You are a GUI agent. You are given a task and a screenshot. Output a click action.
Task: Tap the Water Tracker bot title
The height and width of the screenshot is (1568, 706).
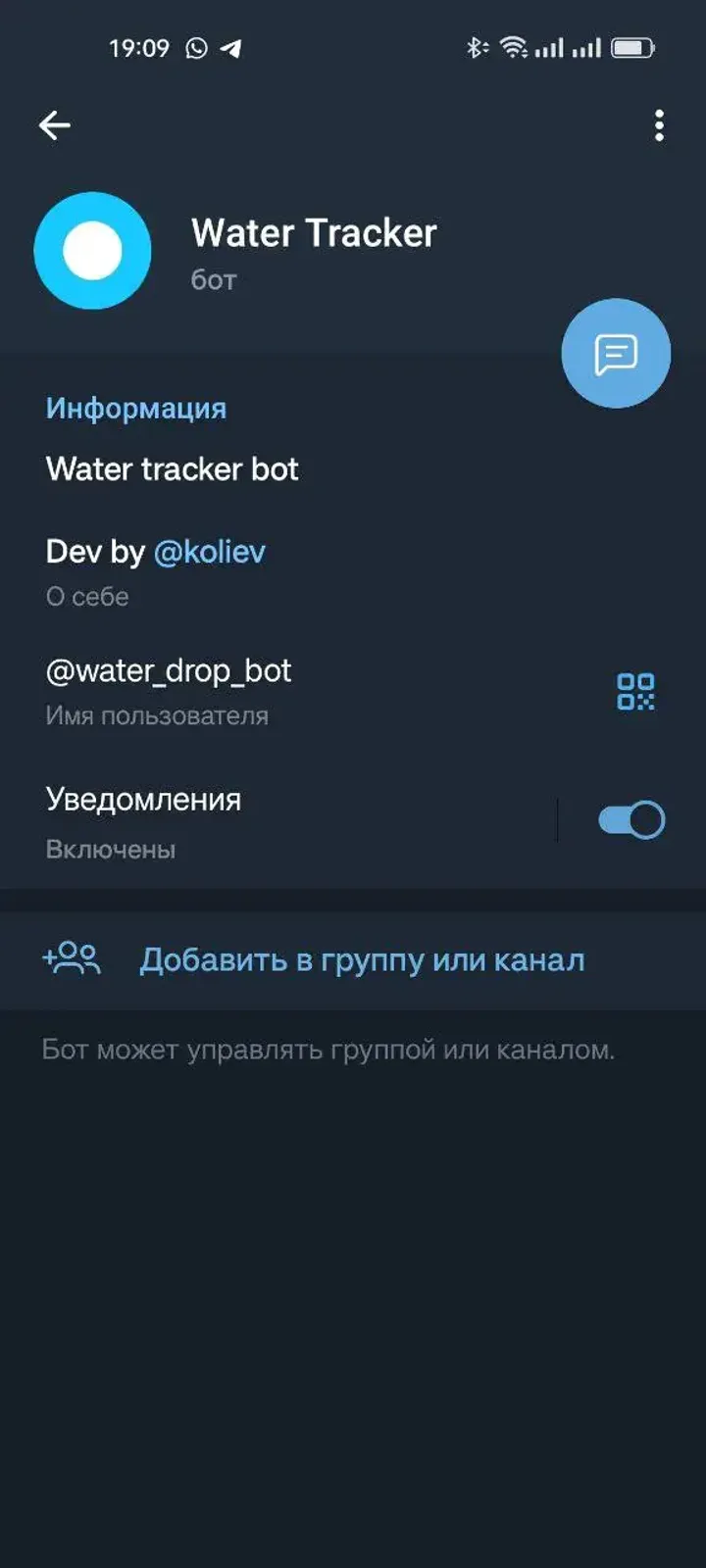[316, 233]
